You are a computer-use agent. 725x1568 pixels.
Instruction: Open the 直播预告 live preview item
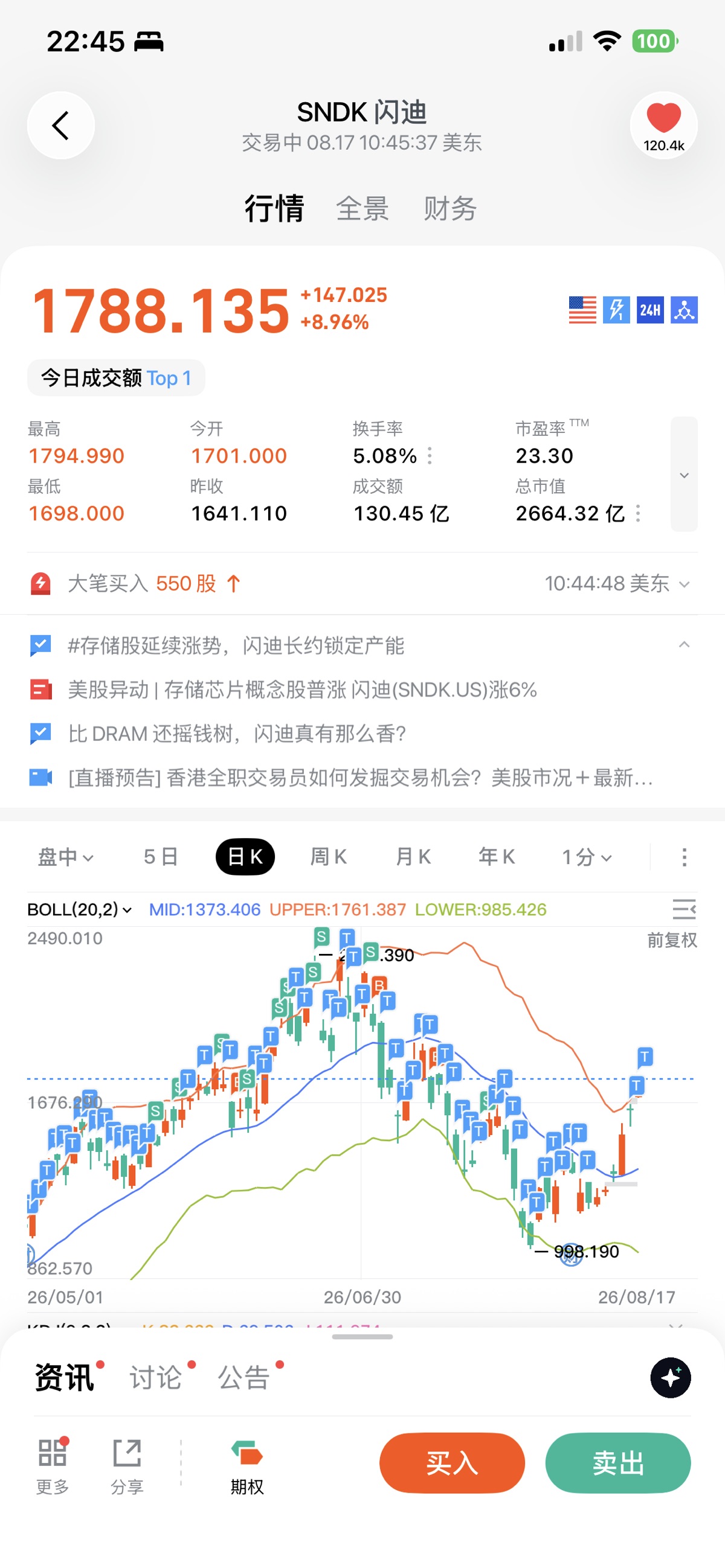click(341, 778)
